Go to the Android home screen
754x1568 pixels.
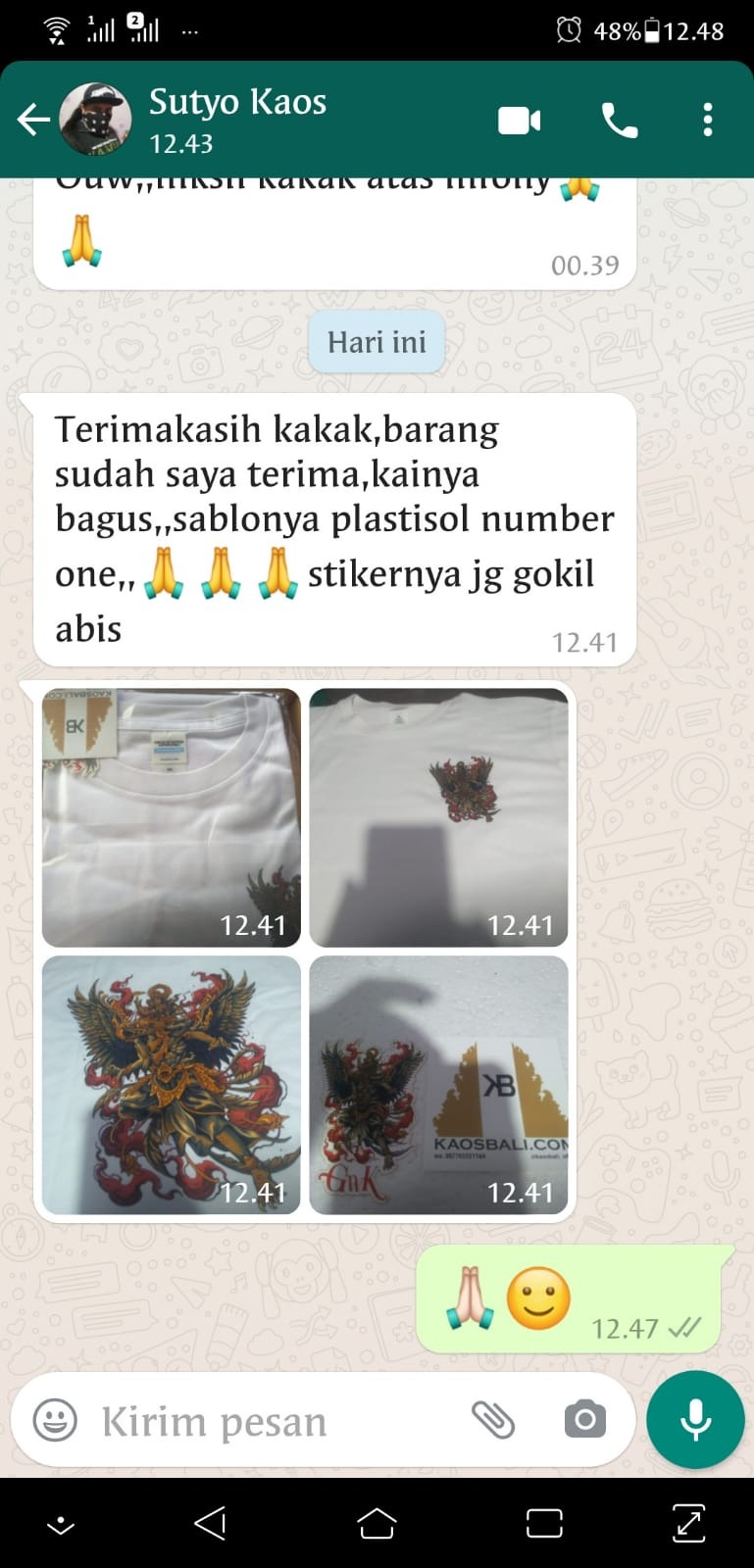click(377, 1524)
